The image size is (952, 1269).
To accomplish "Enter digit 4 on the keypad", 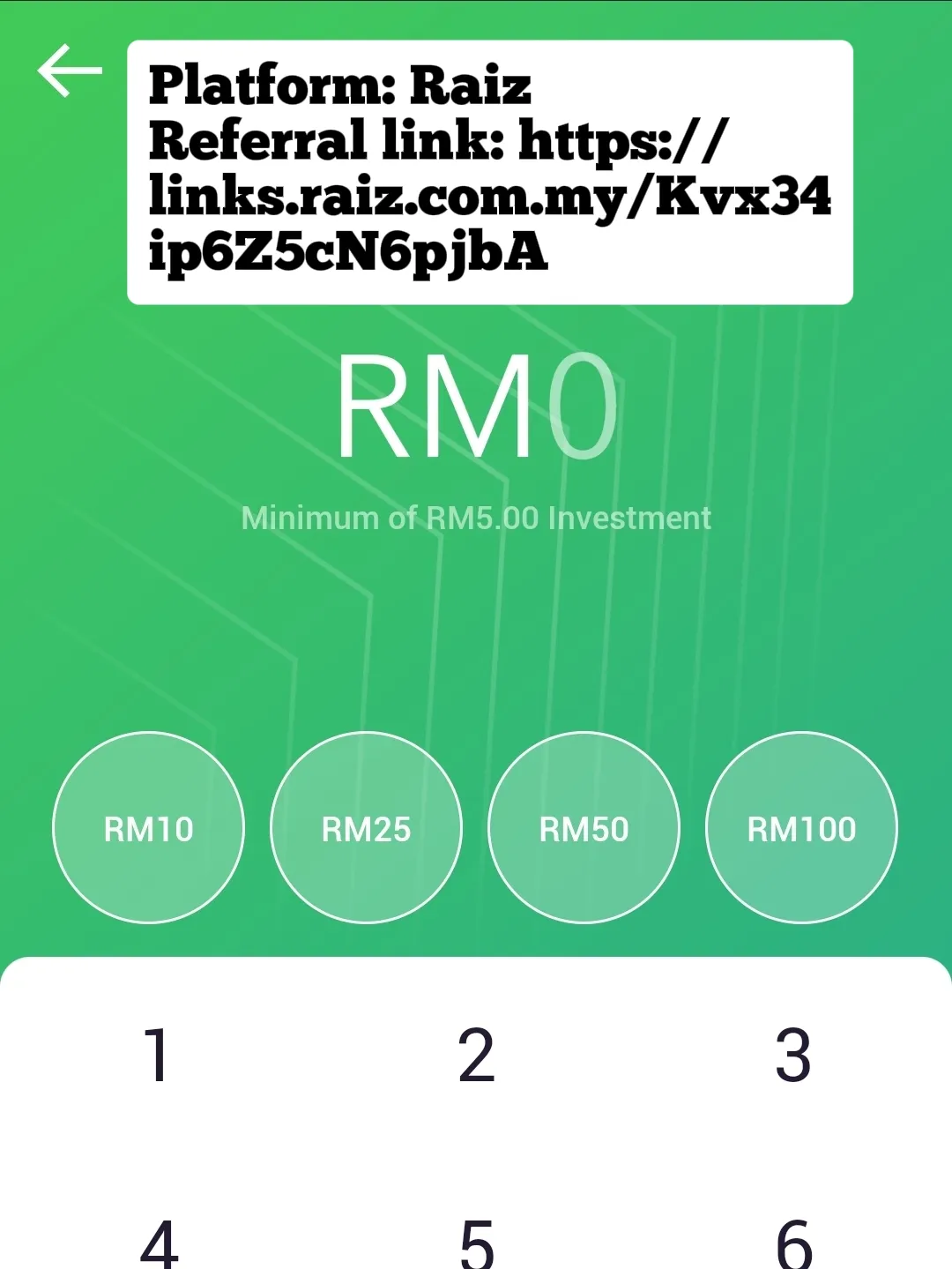I will [x=160, y=1243].
